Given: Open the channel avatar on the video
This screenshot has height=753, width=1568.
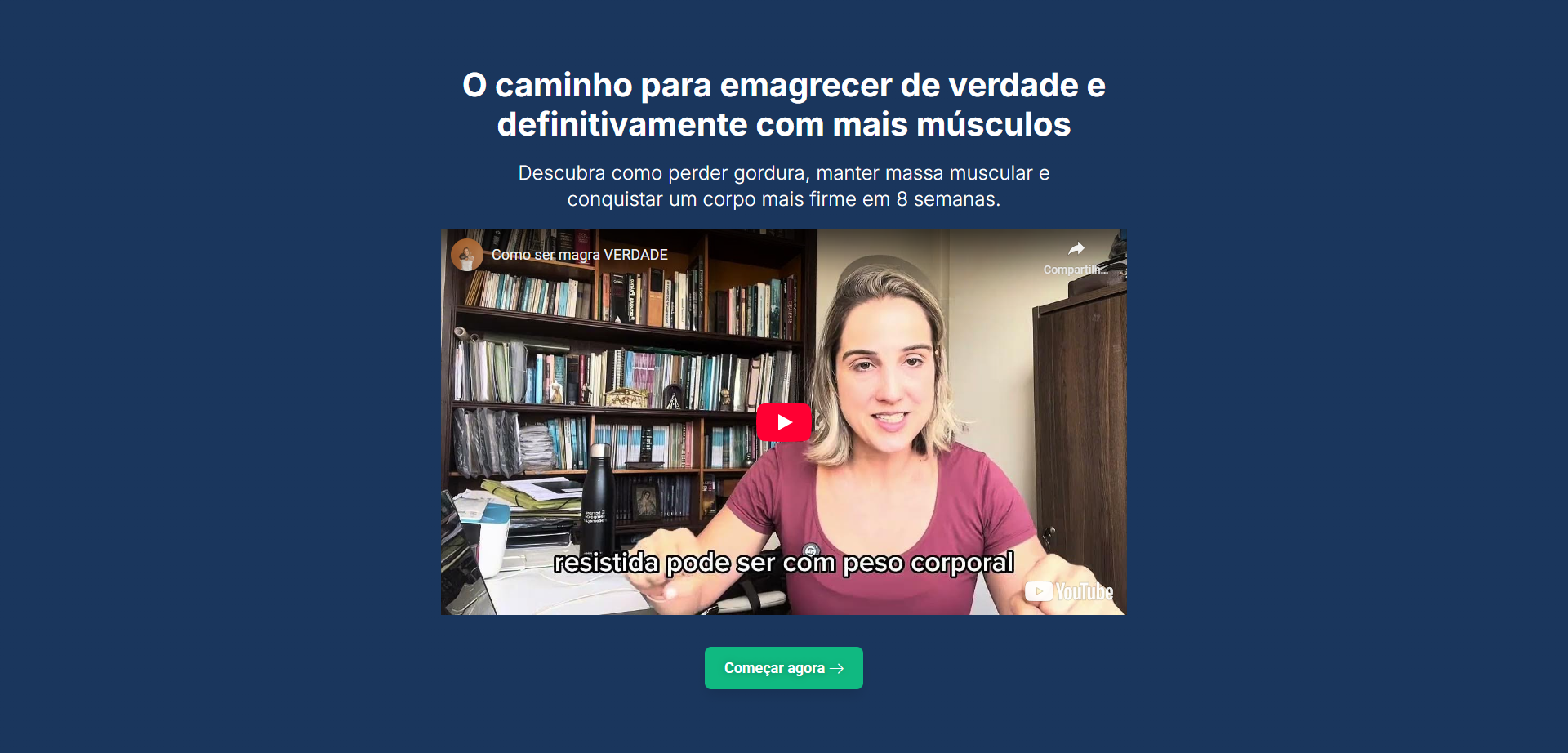Looking at the screenshot, I should (x=466, y=255).
